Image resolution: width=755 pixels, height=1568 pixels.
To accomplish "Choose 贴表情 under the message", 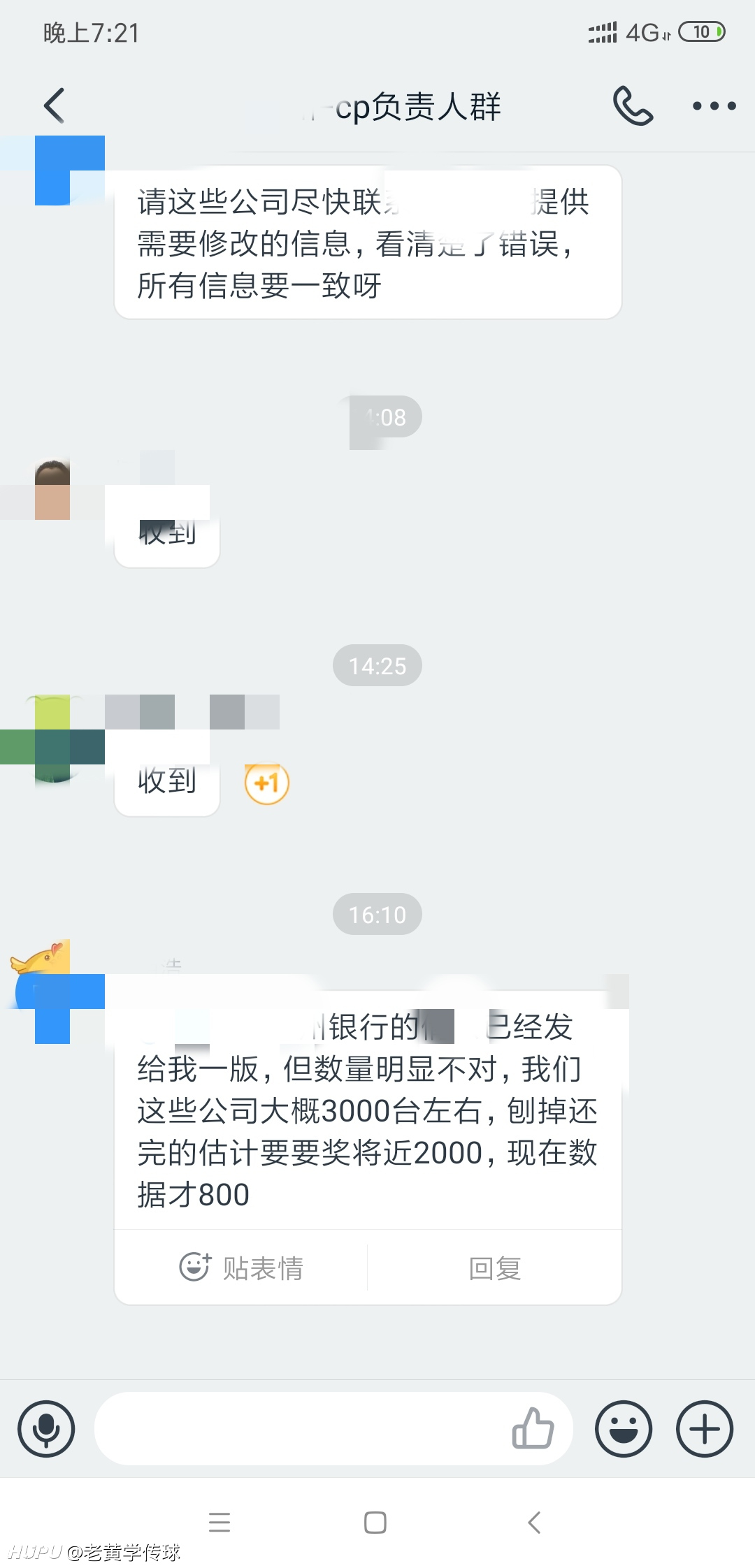I will coord(241,1268).
